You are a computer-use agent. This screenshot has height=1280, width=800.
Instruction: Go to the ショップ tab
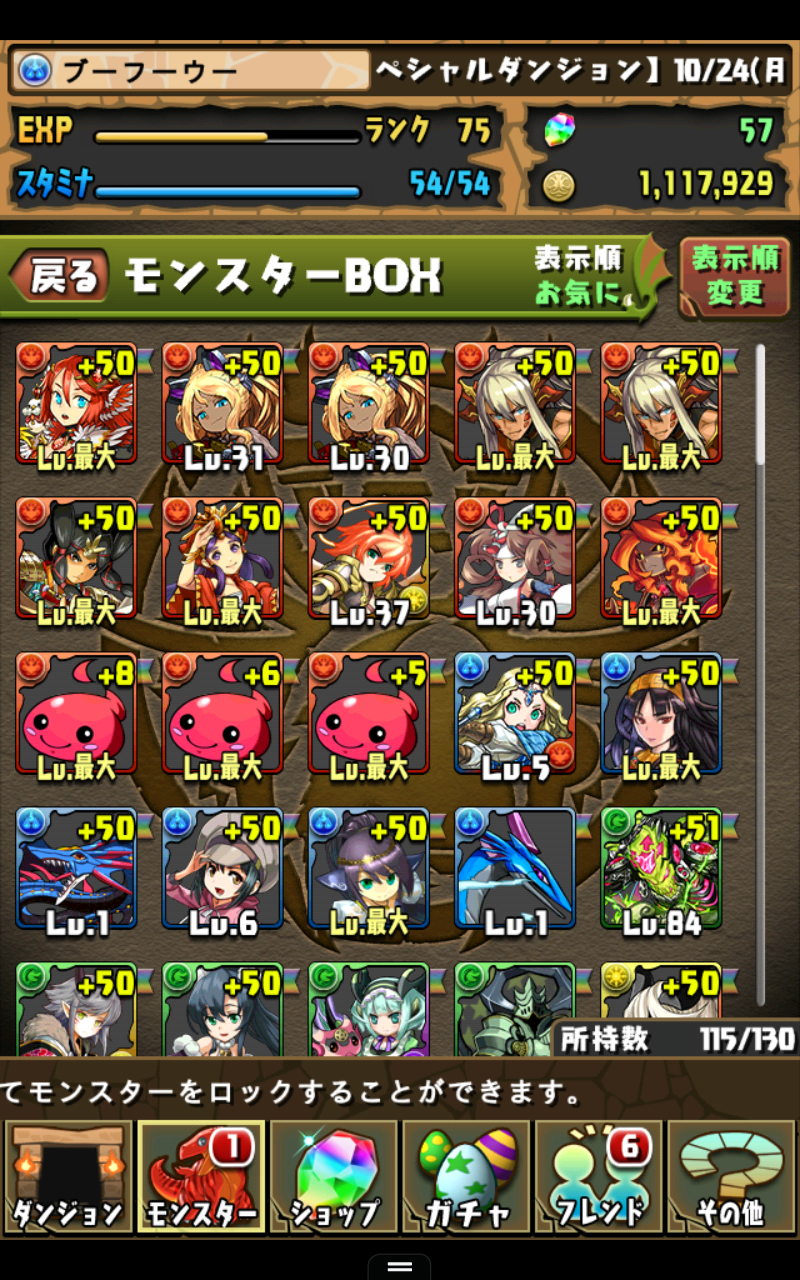(334, 1176)
